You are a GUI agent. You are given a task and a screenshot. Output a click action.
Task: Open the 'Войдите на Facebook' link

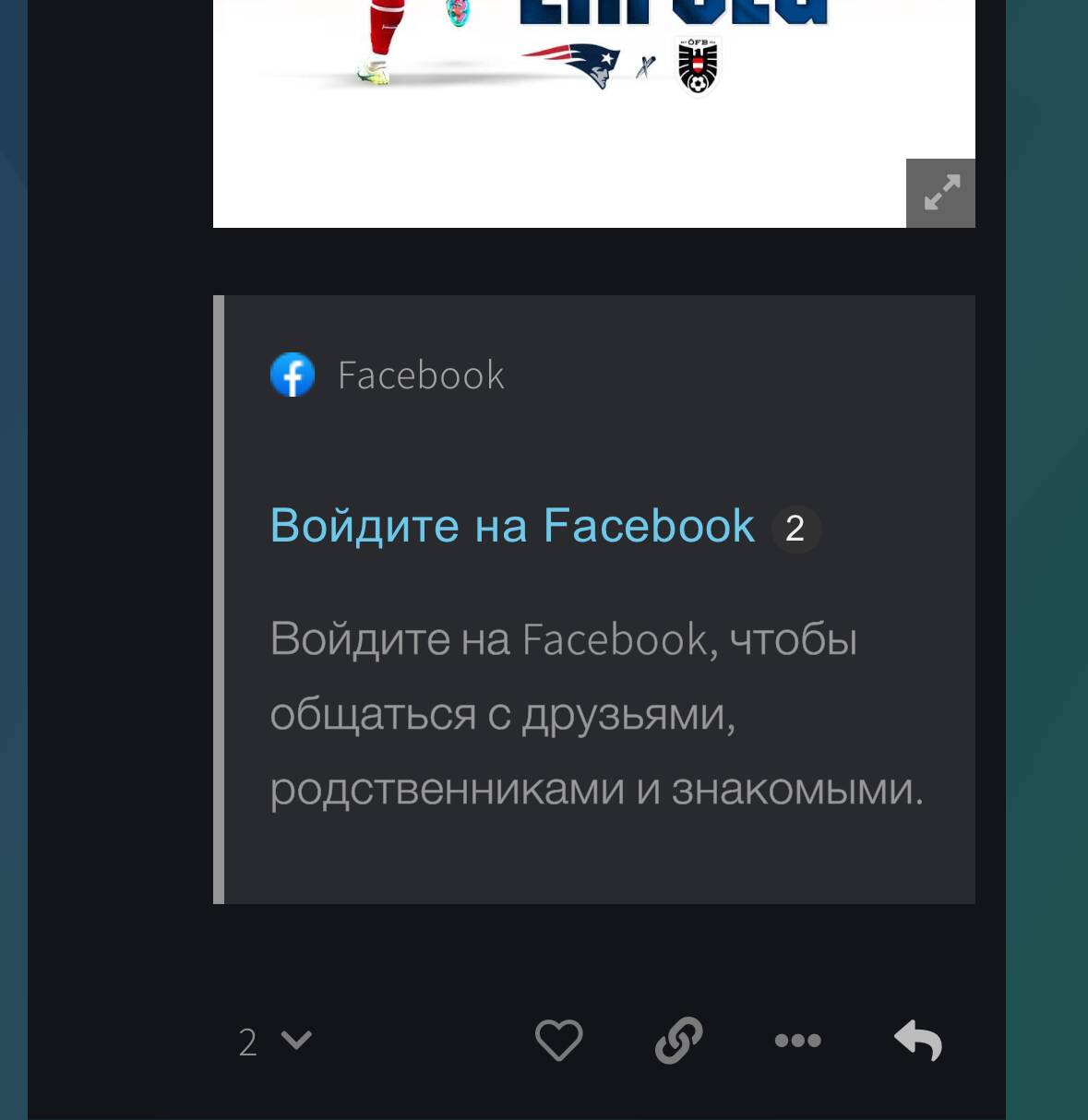pos(512,526)
